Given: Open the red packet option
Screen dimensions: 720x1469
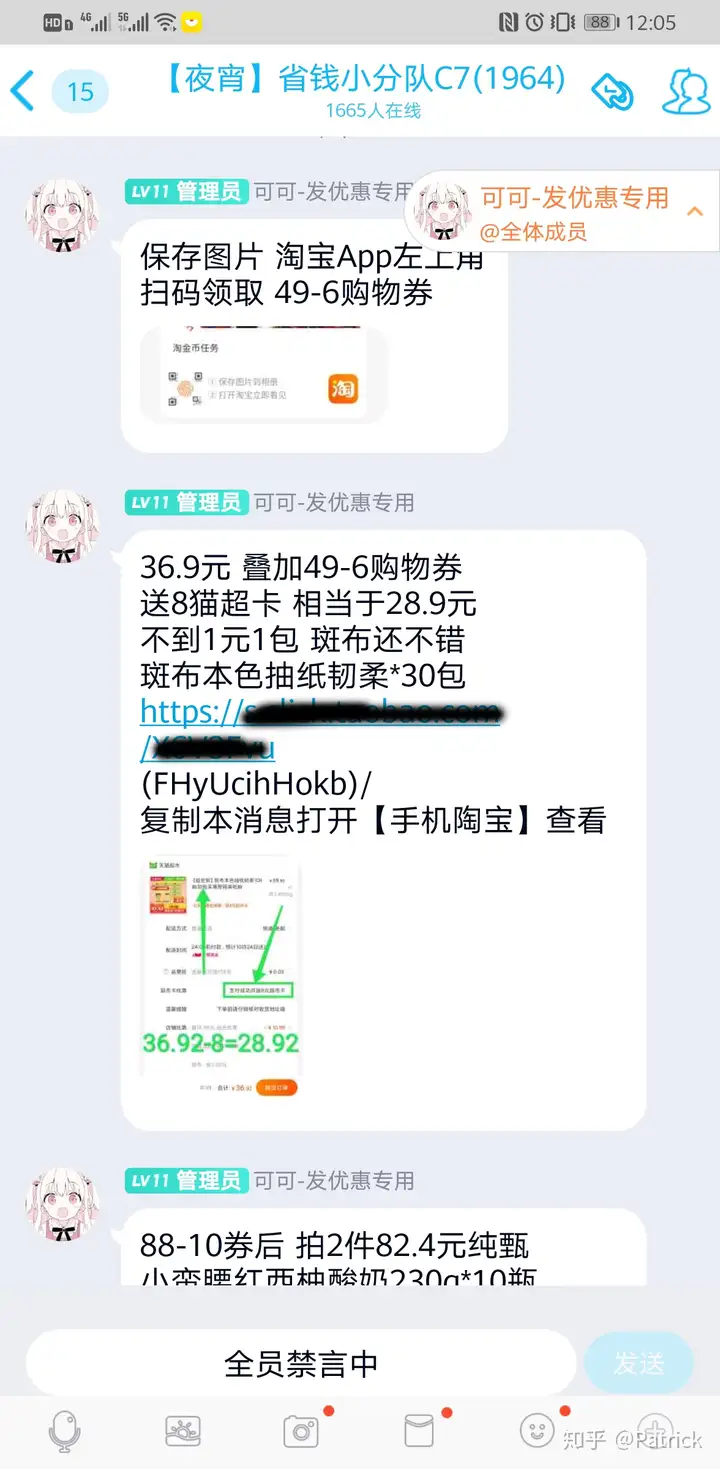Looking at the screenshot, I should (x=419, y=1432).
